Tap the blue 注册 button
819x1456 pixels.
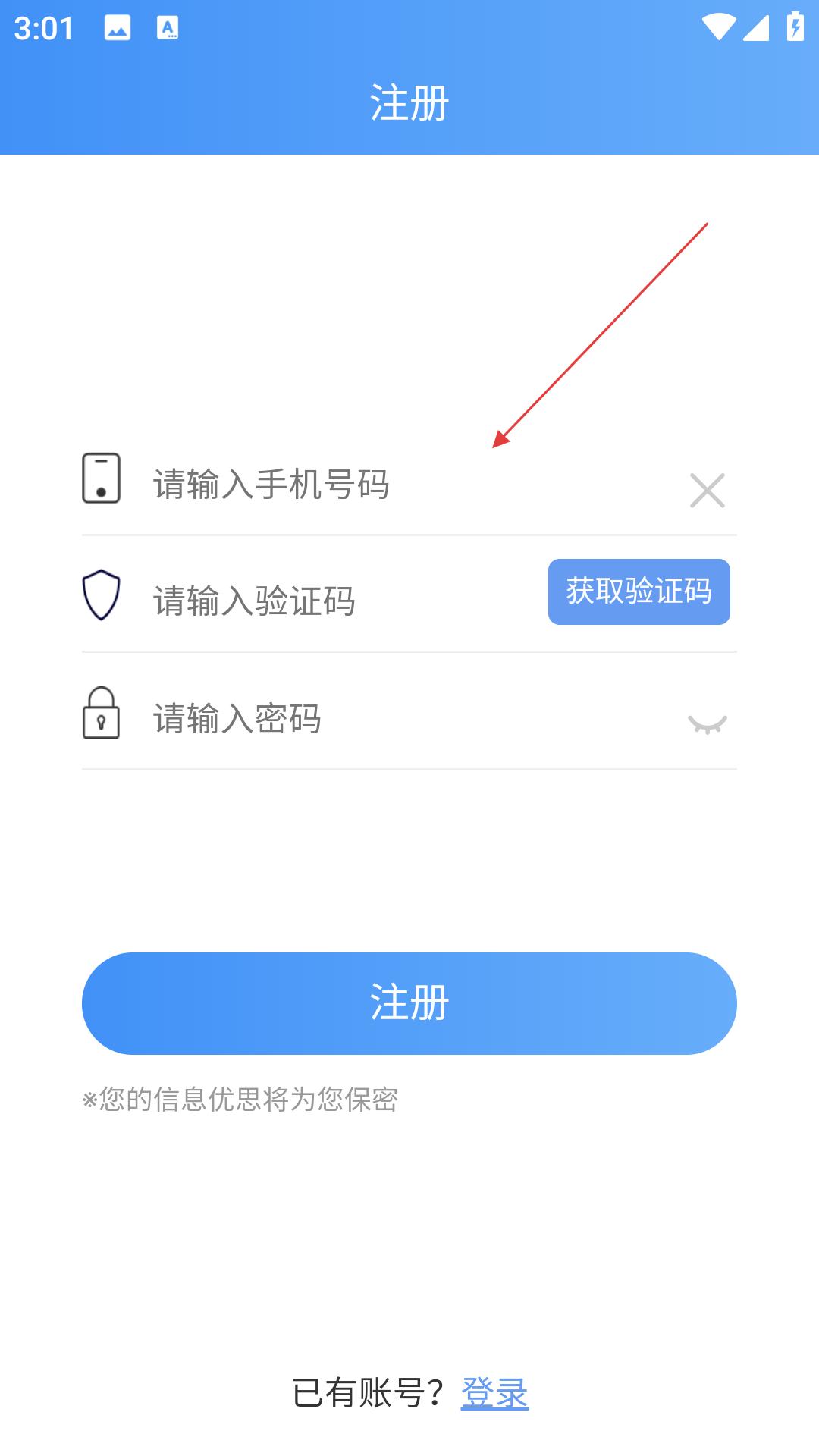coord(409,1003)
